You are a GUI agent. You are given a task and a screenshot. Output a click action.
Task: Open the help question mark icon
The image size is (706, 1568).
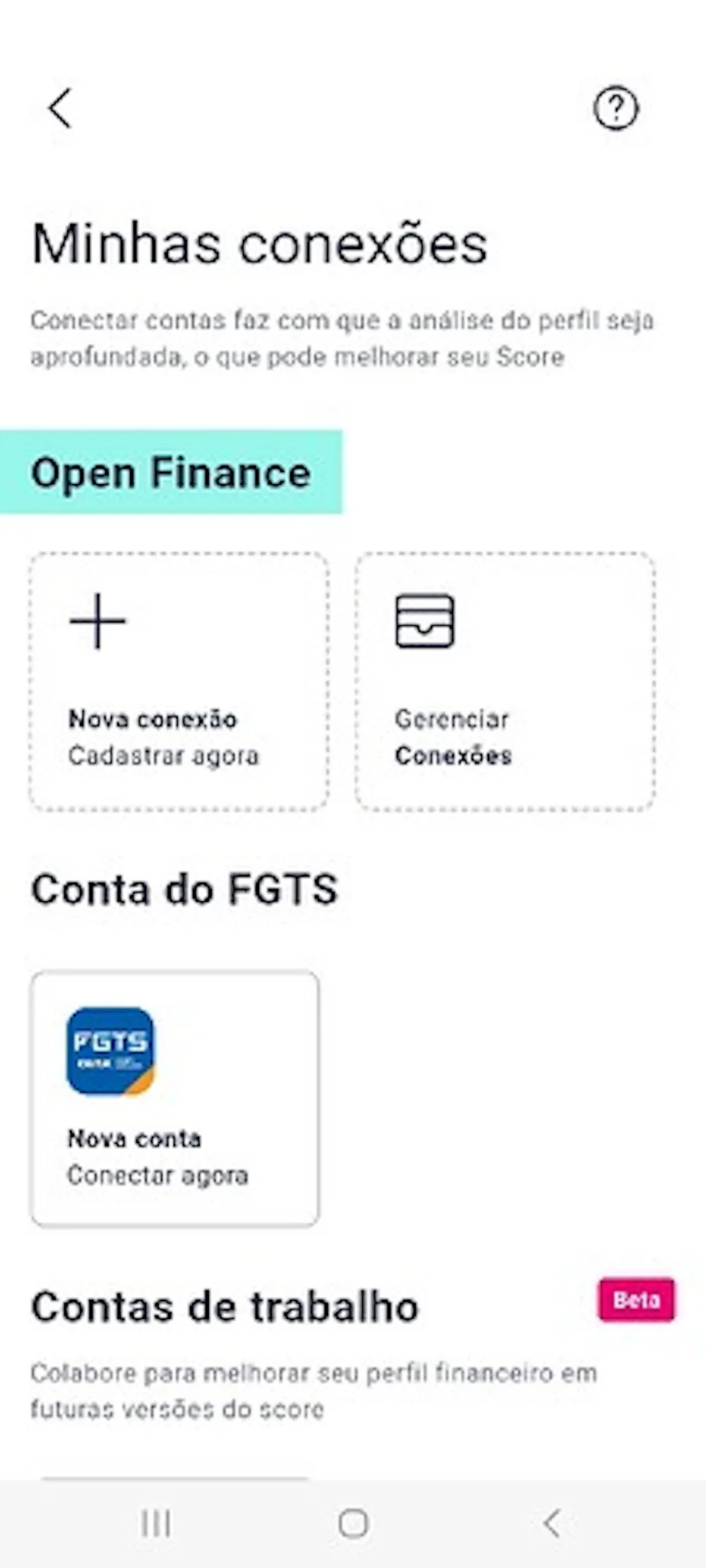pos(615,109)
